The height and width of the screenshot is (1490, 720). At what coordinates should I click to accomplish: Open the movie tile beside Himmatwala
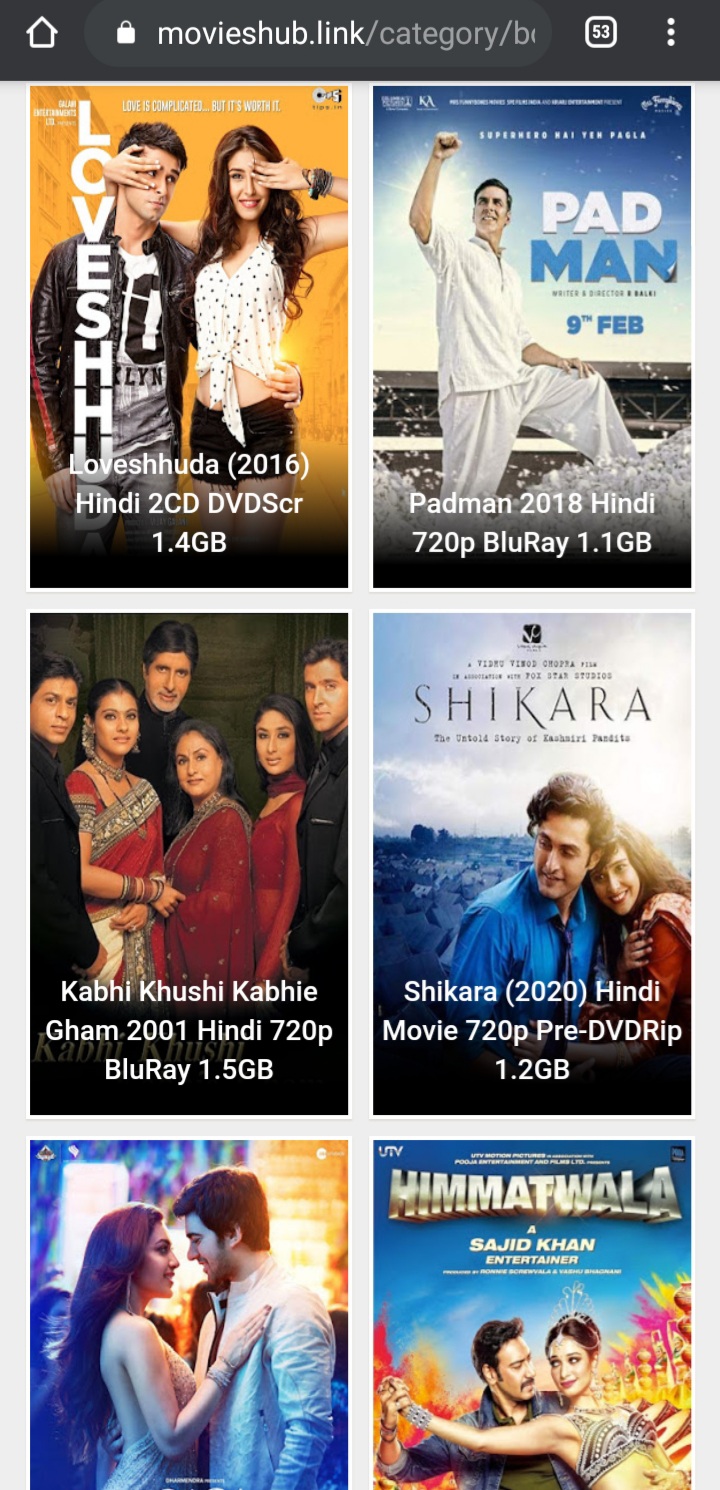[189, 1315]
